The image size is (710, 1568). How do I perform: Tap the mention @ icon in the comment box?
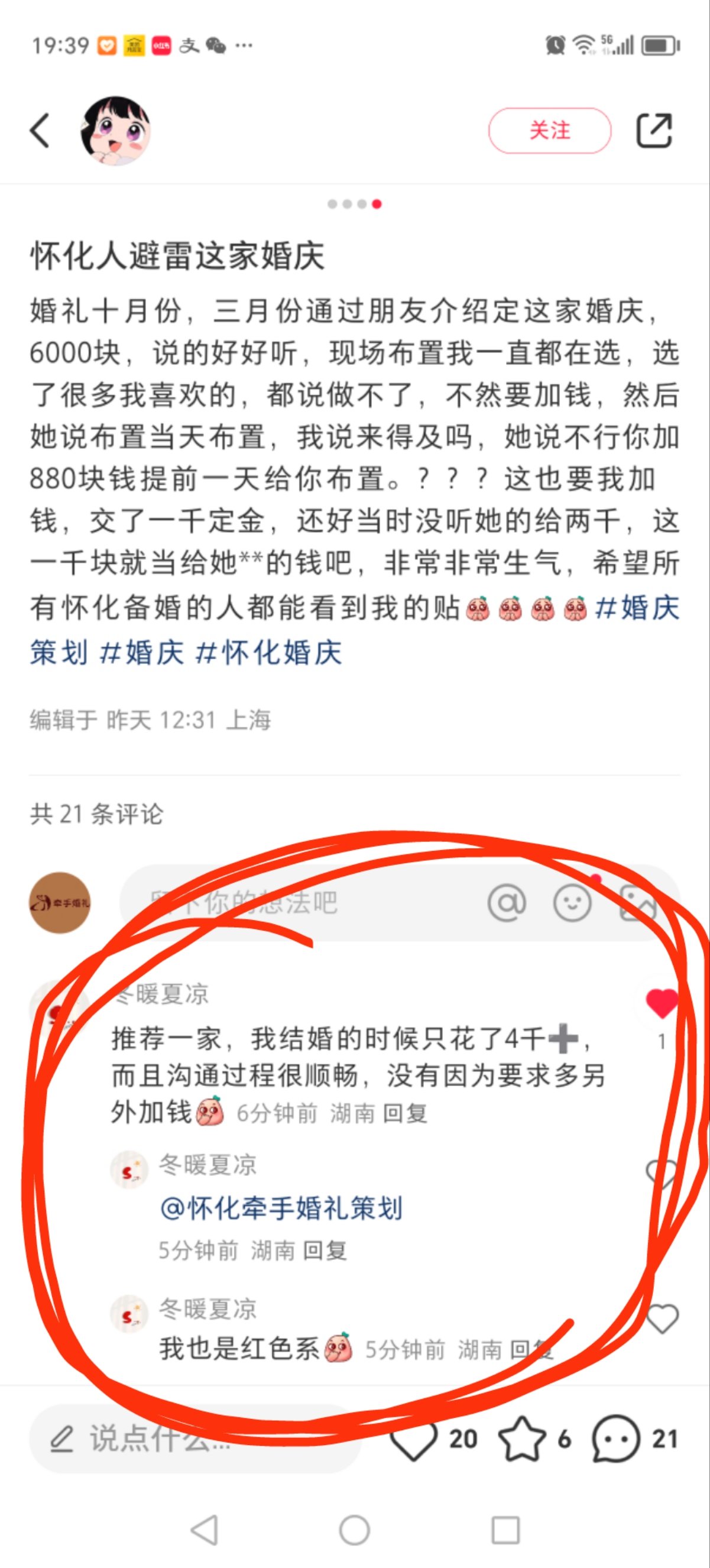[x=507, y=903]
